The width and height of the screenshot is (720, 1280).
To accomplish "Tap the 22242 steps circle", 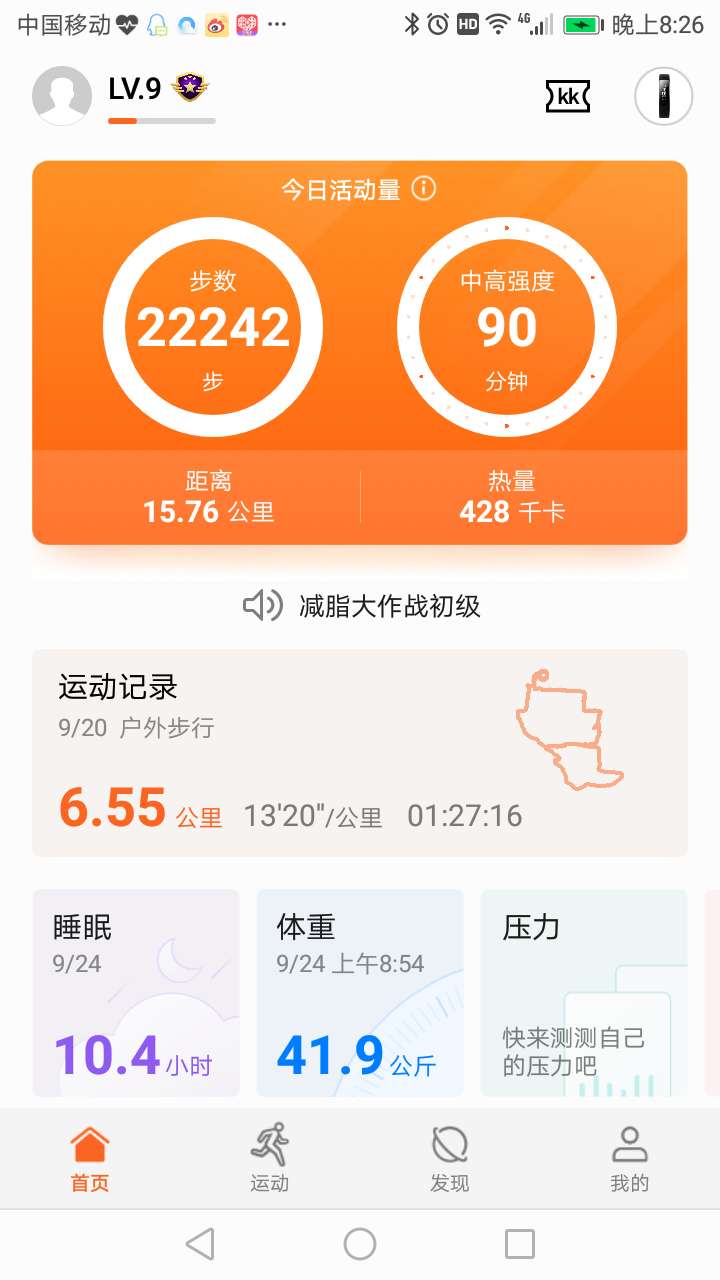I will point(212,330).
